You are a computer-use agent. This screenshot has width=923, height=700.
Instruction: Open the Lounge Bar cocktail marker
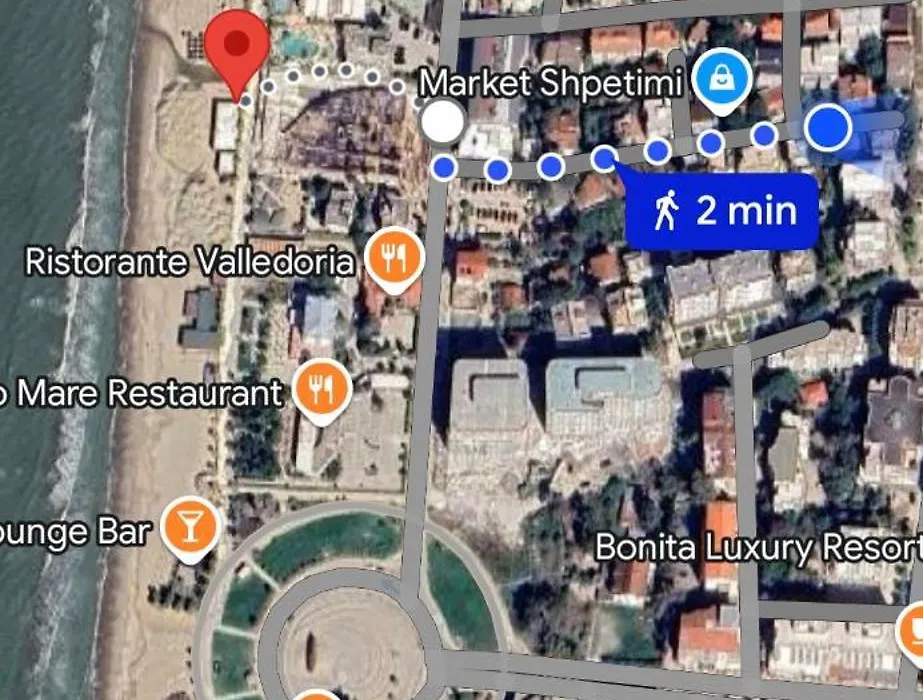(190, 525)
